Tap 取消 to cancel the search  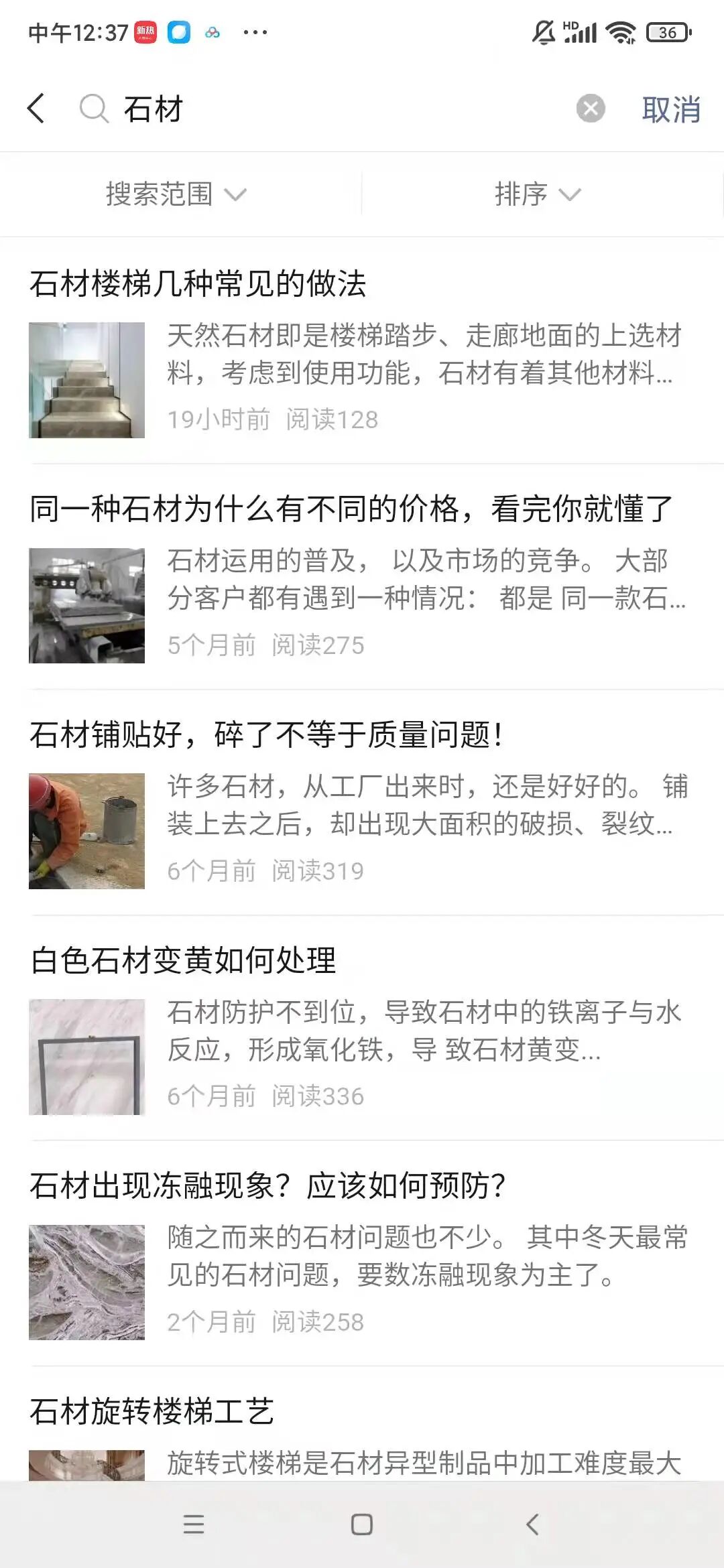tap(671, 109)
